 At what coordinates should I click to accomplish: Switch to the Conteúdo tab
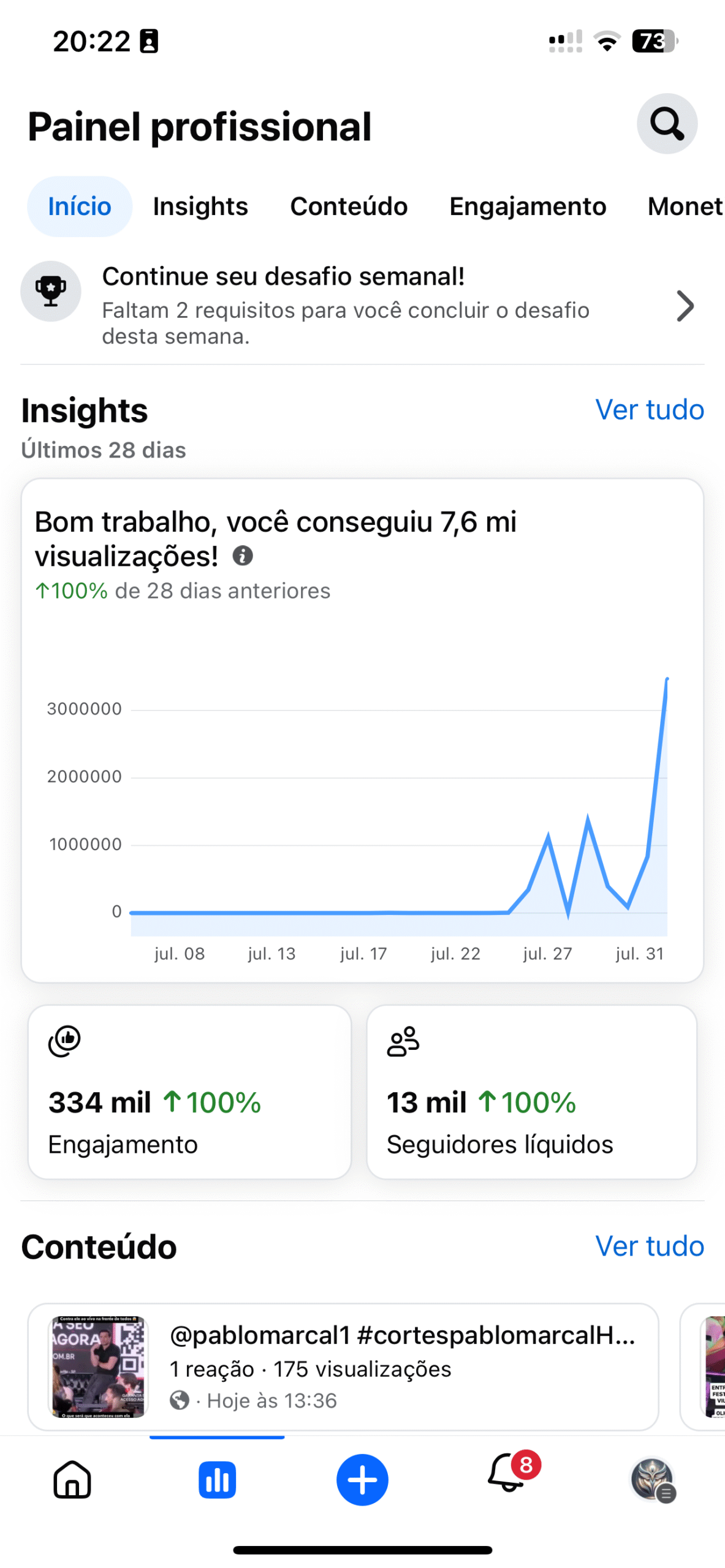click(x=349, y=206)
